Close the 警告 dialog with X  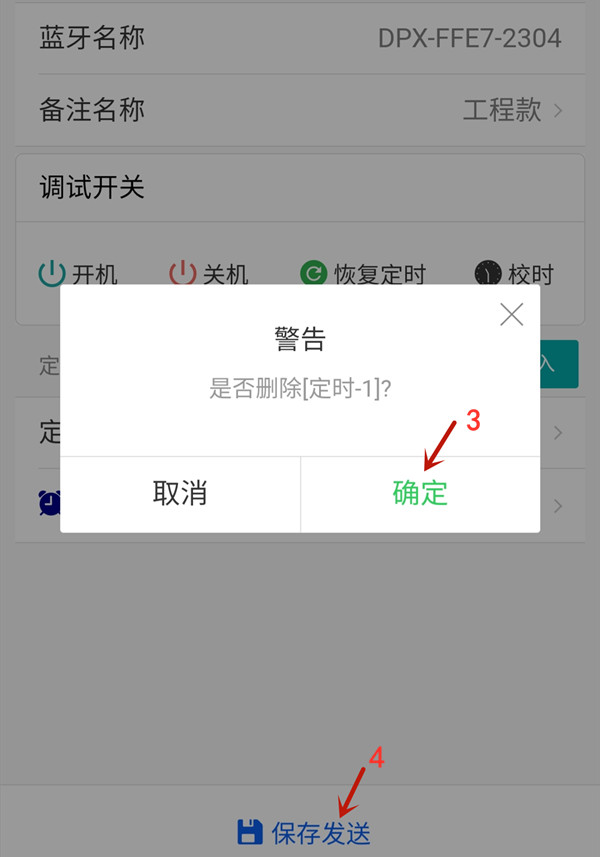(512, 315)
